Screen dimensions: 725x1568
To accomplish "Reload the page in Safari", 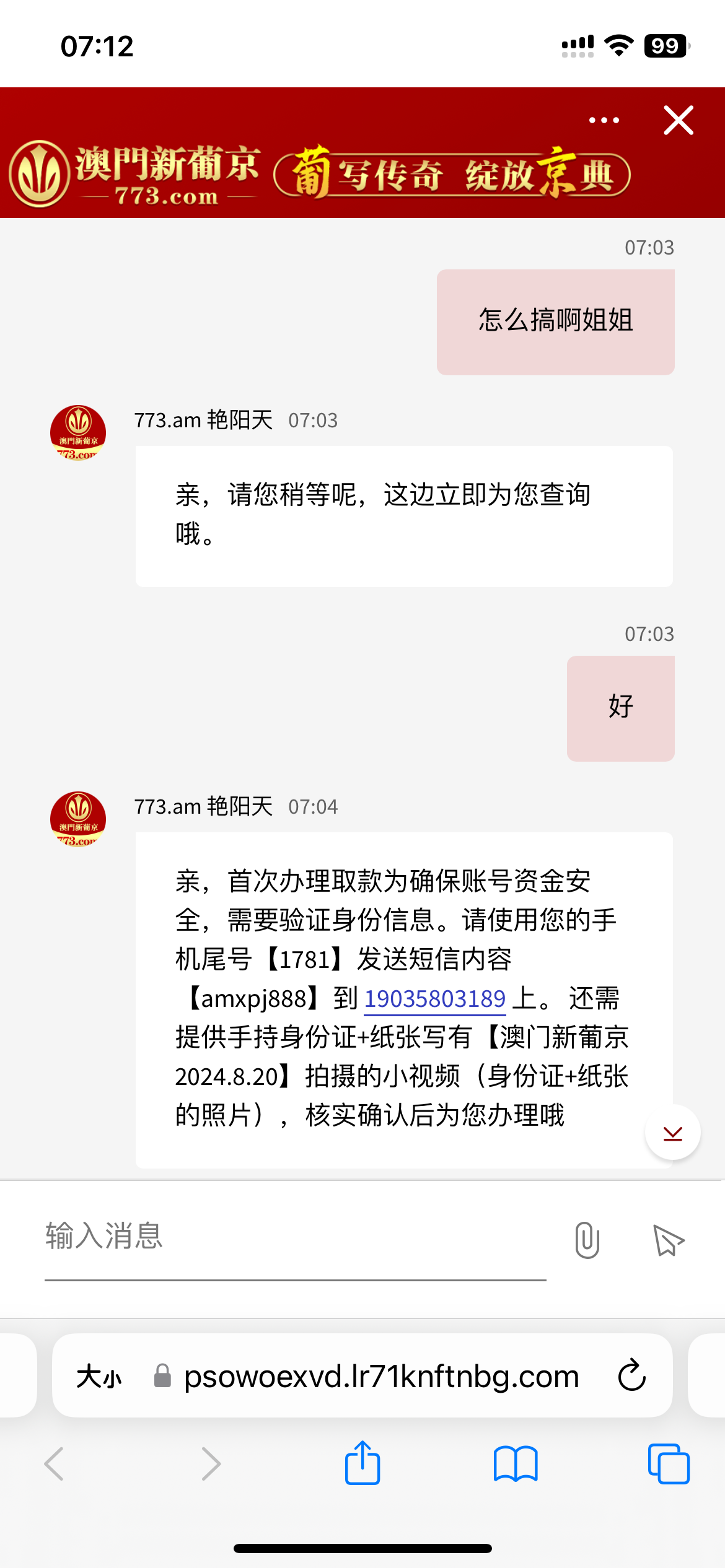I will tap(631, 1375).
